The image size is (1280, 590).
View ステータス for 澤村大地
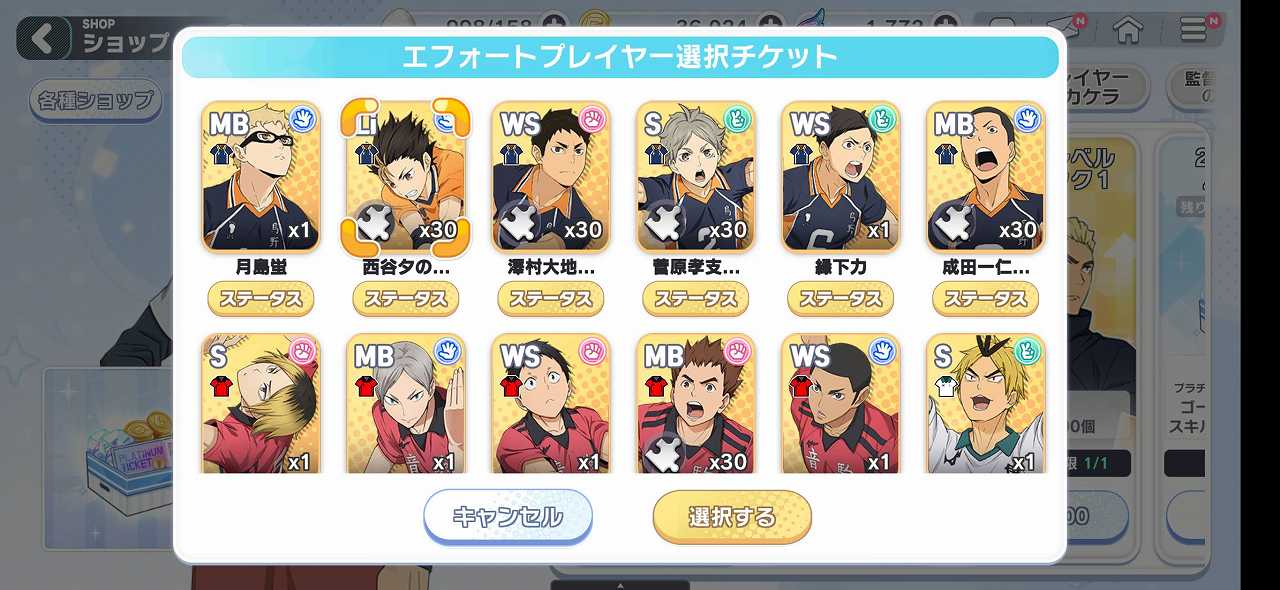coord(551,299)
